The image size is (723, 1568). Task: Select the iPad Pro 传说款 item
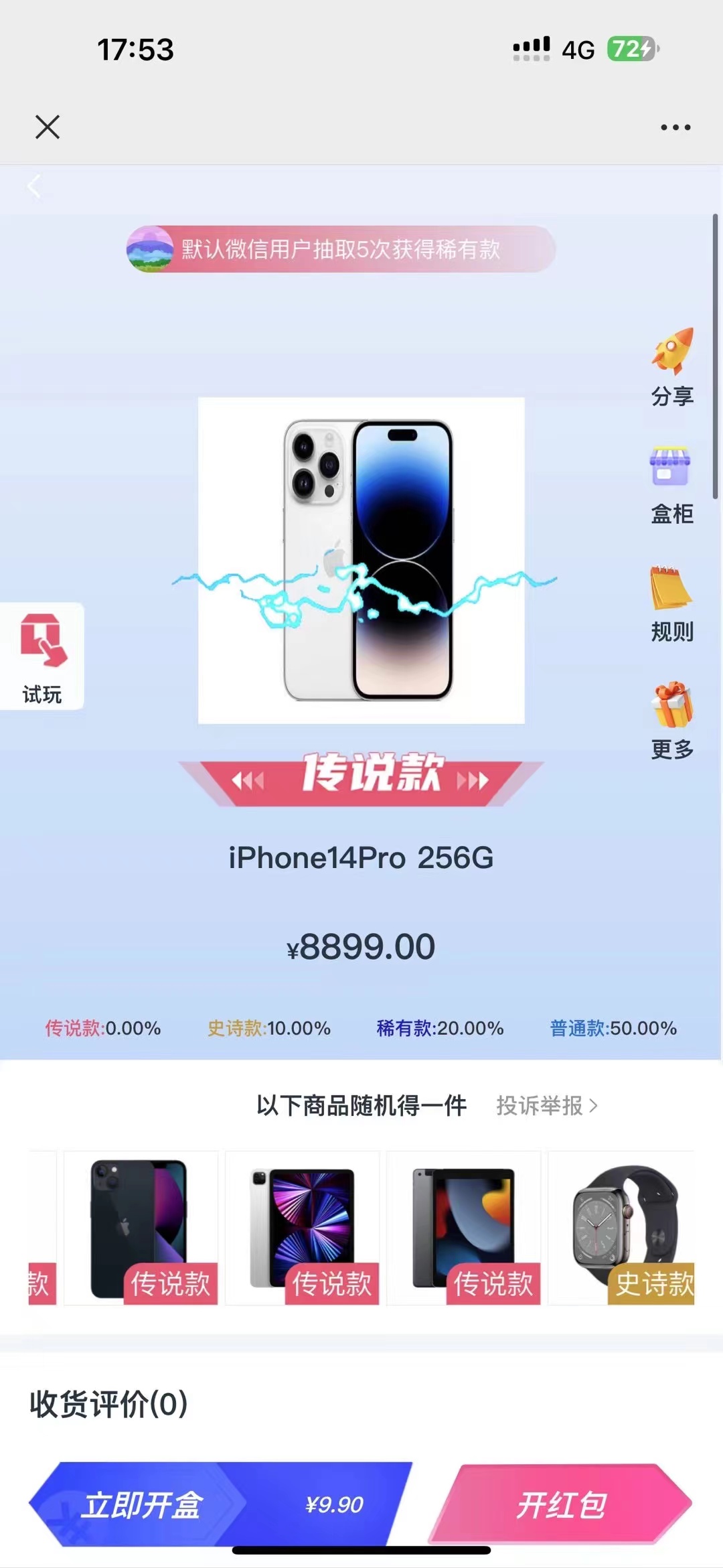(302, 1228)
